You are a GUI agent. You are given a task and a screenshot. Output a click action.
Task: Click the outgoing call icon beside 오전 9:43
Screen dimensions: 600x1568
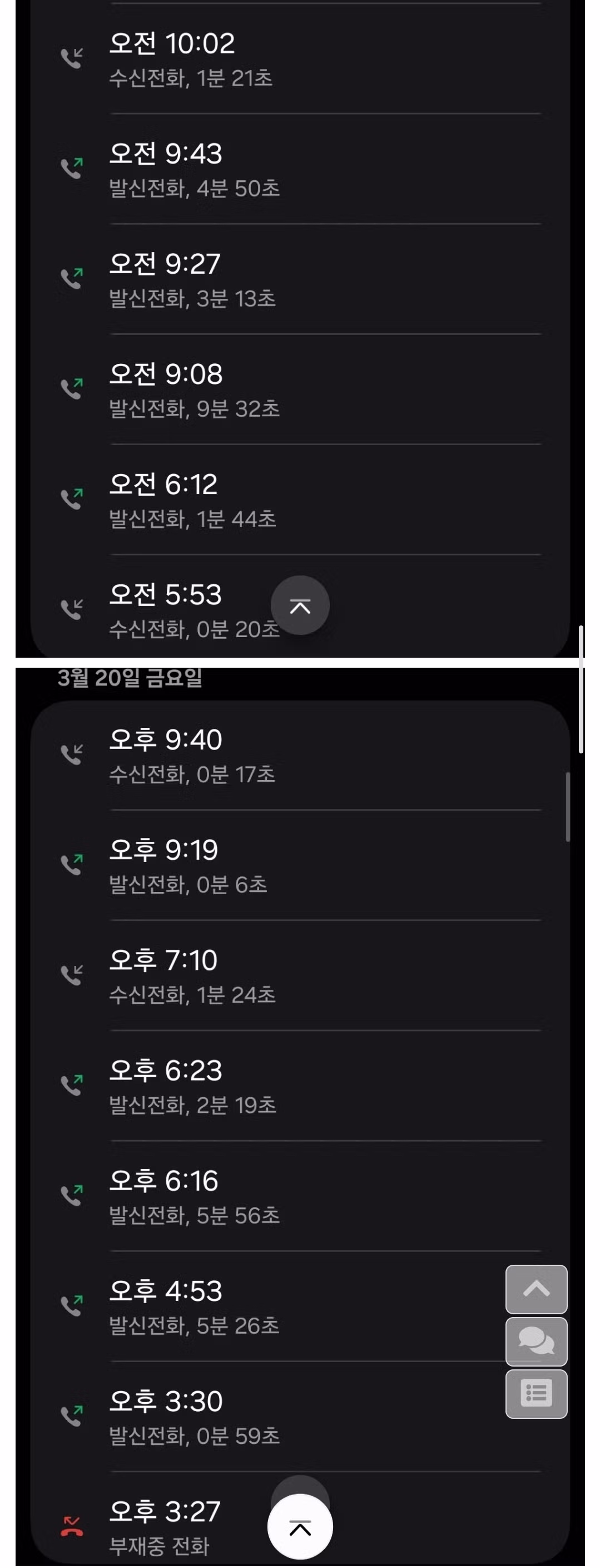[73, 167]
